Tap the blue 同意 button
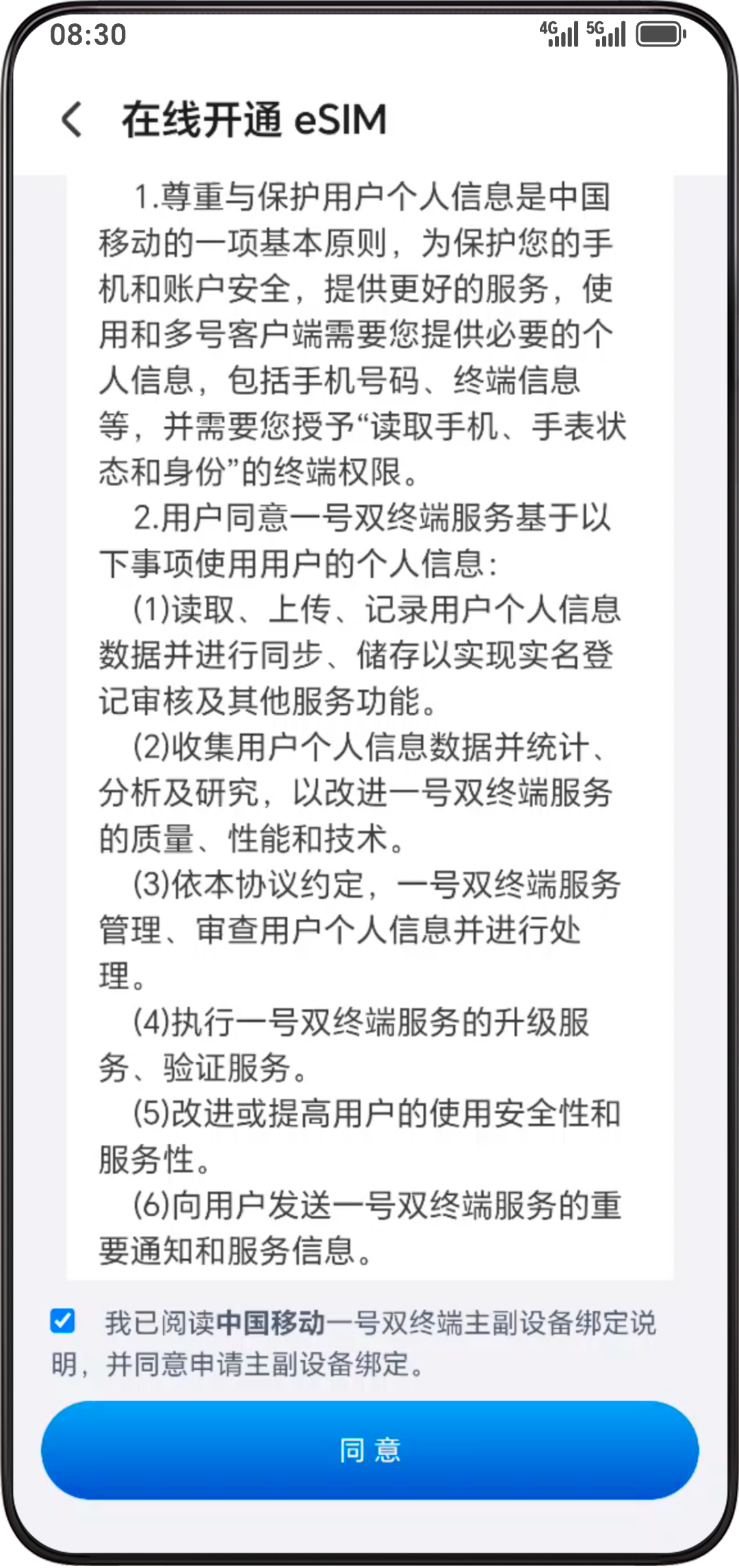 369,1450
